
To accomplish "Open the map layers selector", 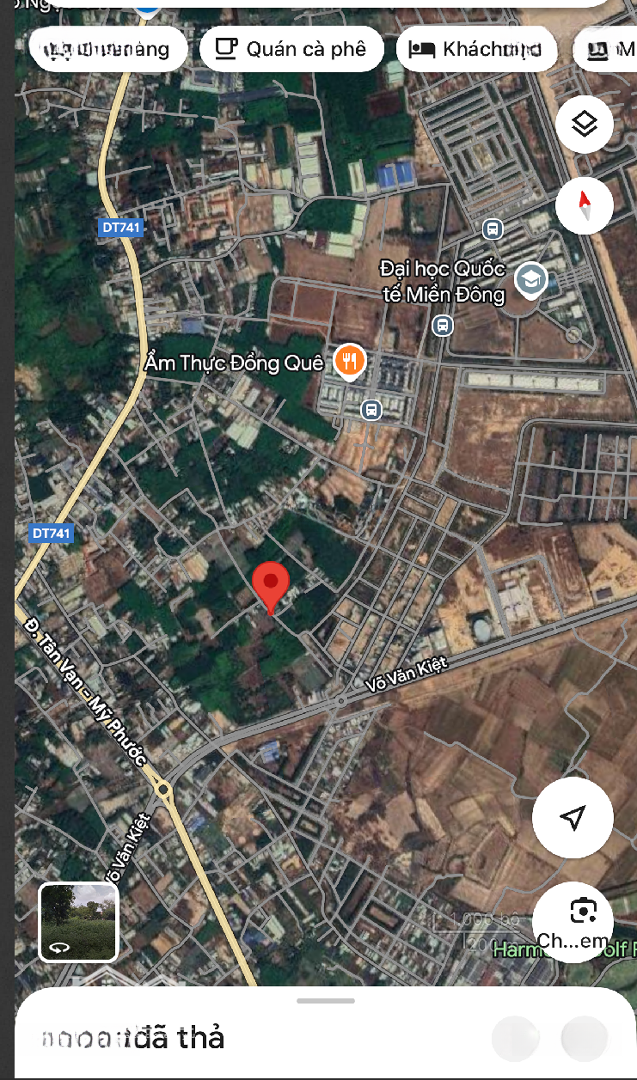I will tap(584, 125).
